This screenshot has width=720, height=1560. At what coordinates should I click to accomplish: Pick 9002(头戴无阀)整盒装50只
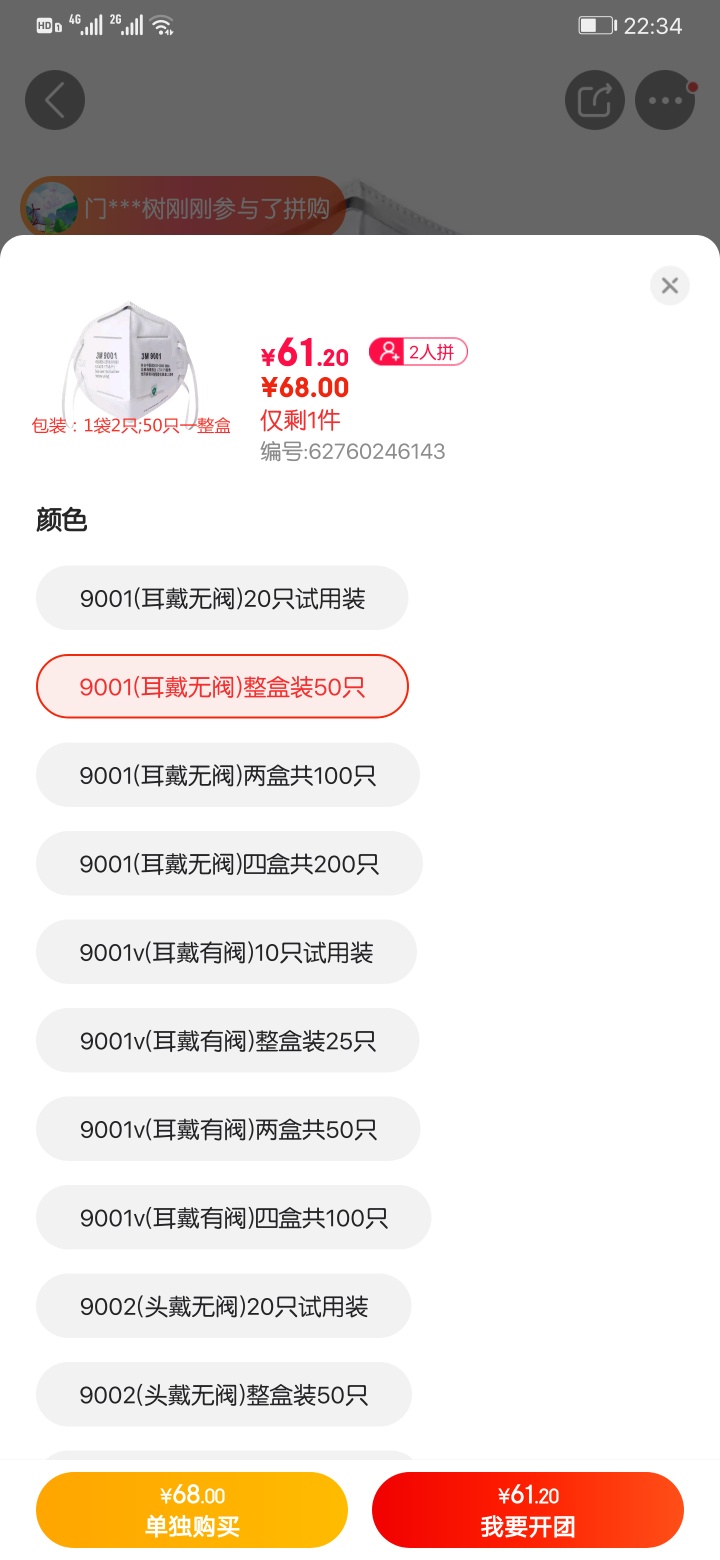tap(224, 1395)
